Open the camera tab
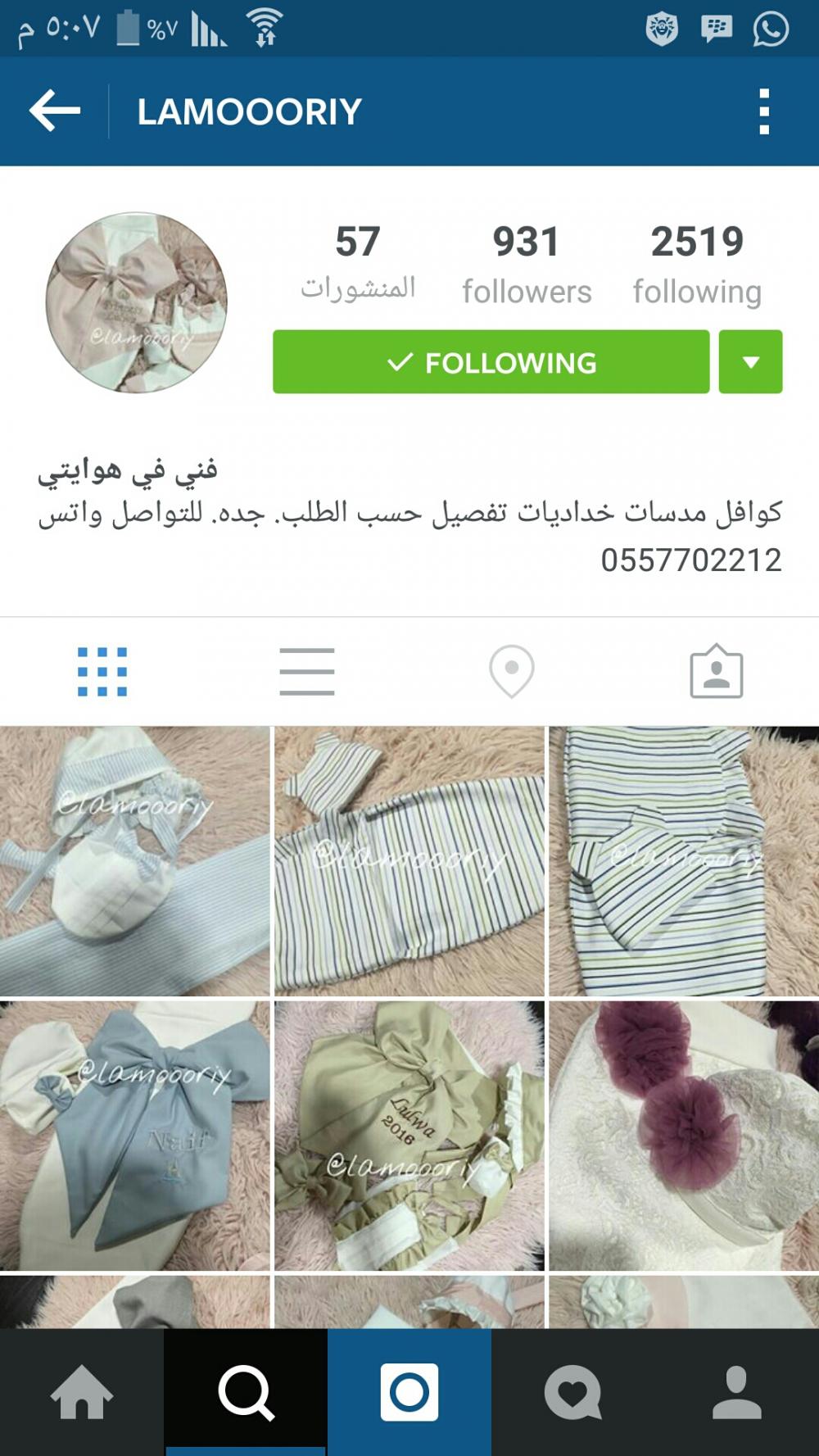 click(409, 1393)
